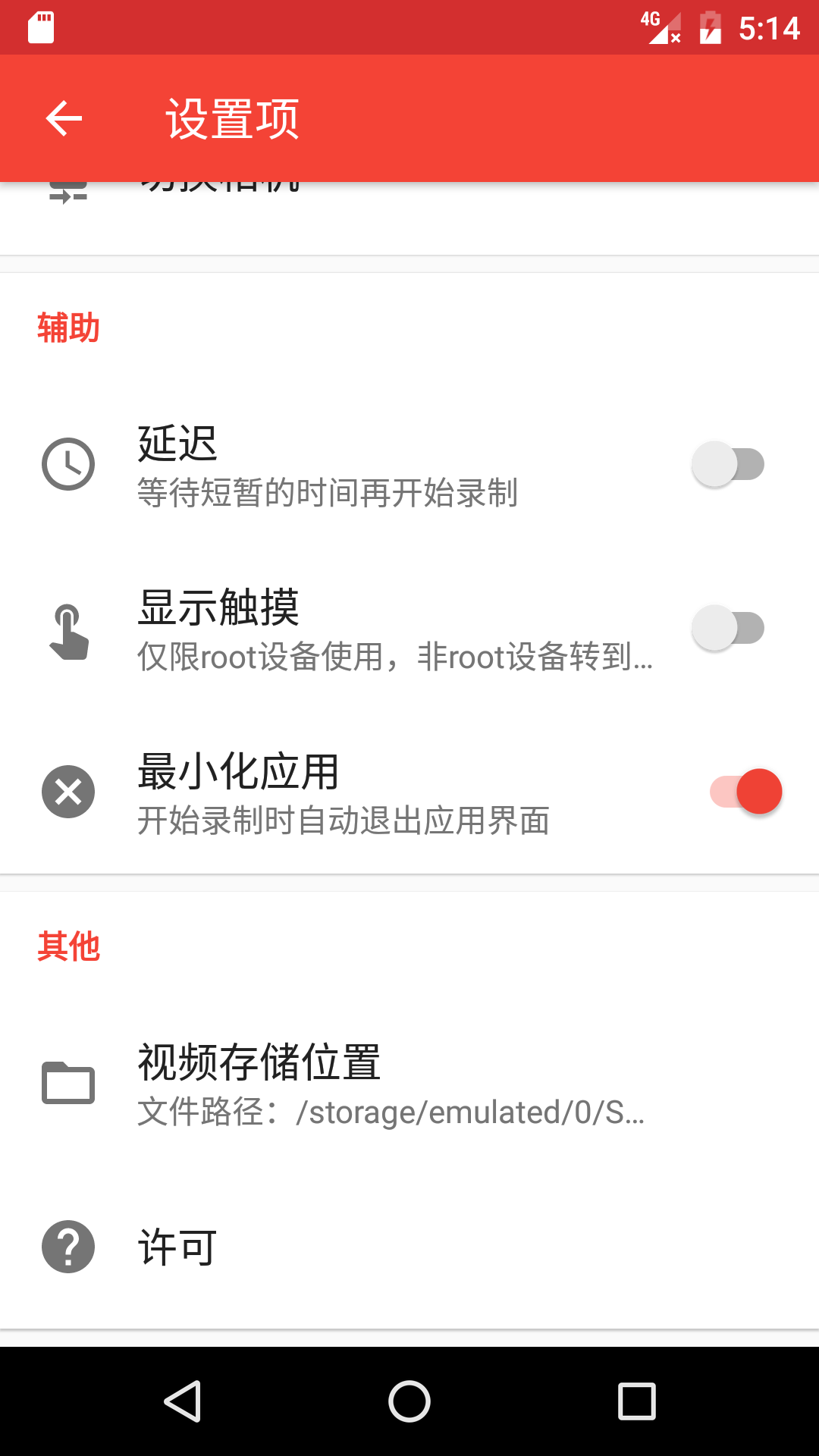The image size is (819, 1456).
Task: Open the 许可 license row
Action: coord(409,1247)
